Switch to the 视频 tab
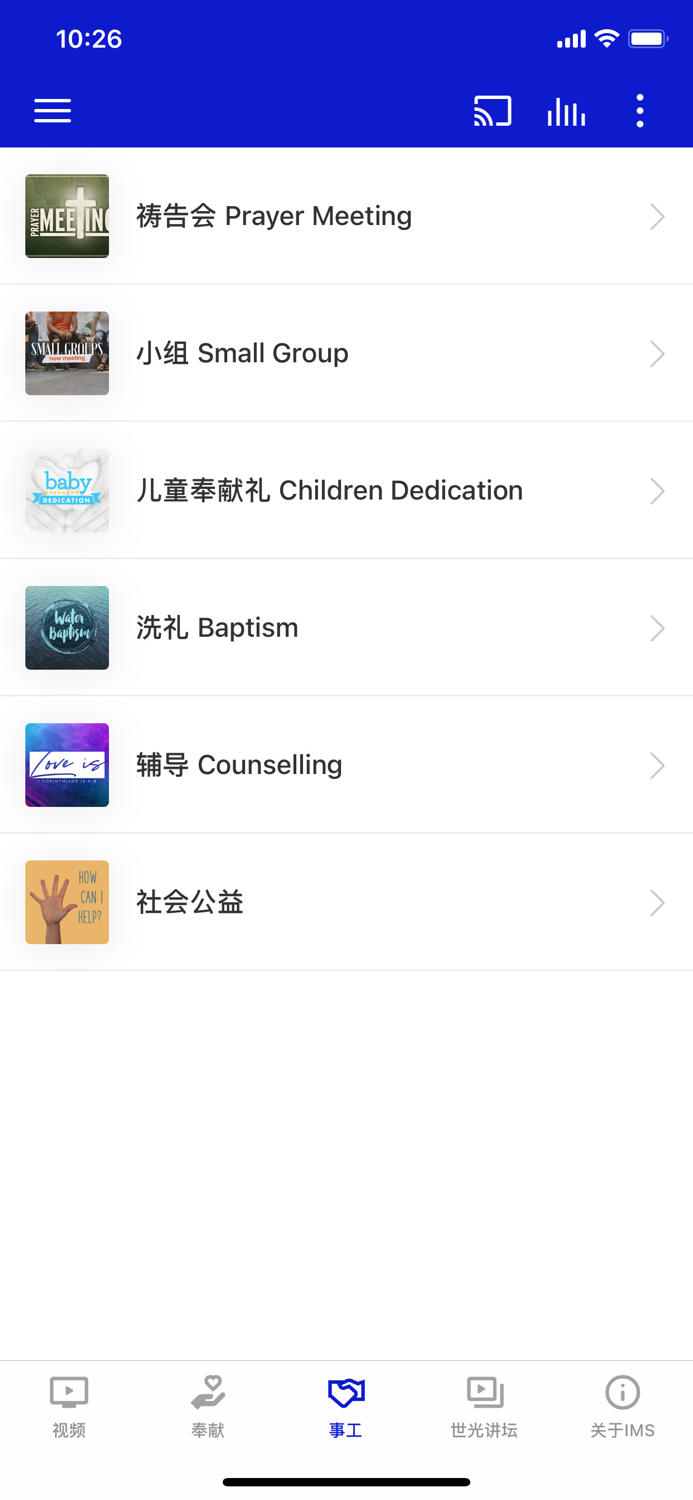This screenshot has width=693, height=1500. [69, 1406]
